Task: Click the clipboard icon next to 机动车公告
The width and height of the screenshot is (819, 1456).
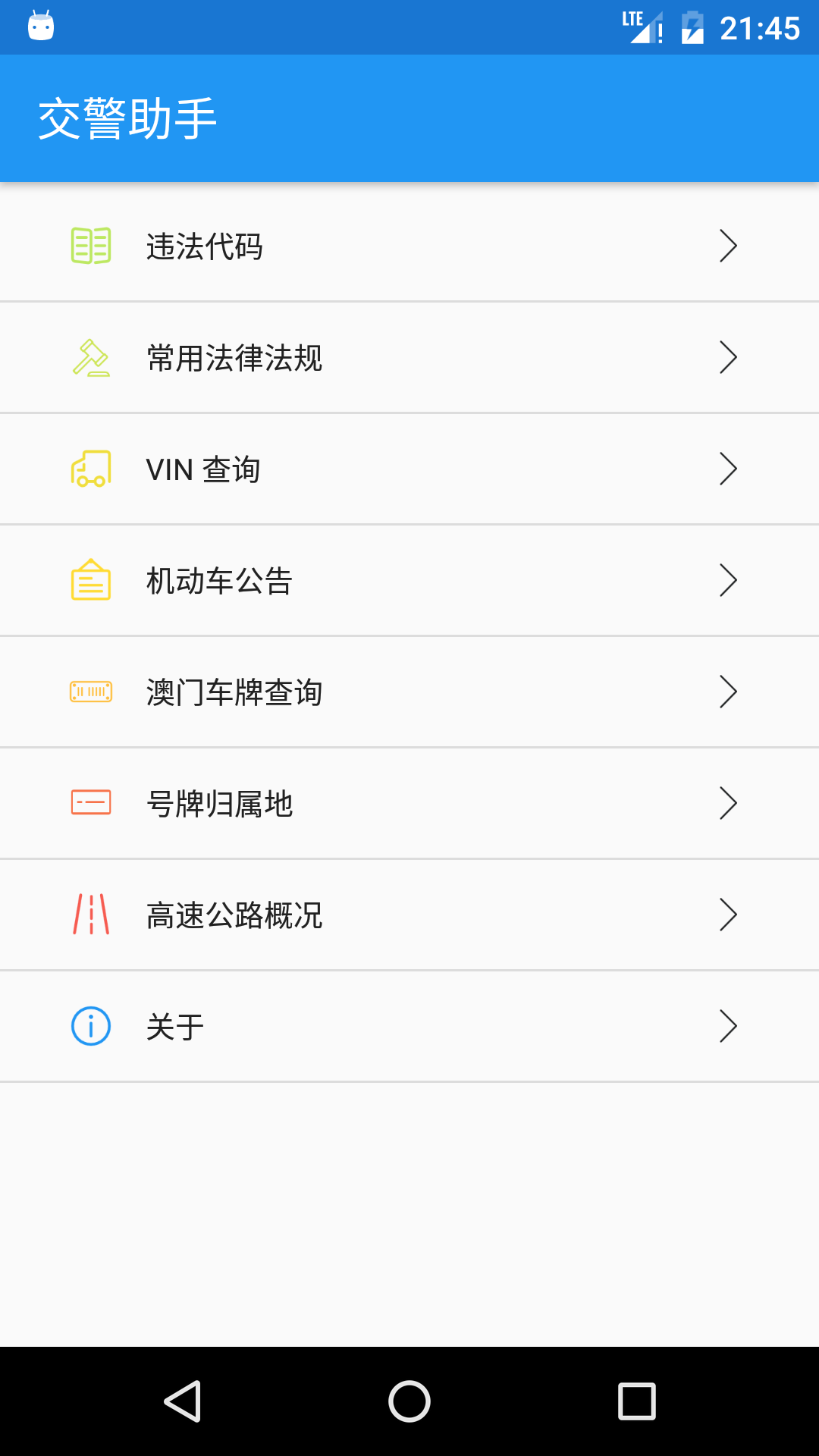Action: 90,579
